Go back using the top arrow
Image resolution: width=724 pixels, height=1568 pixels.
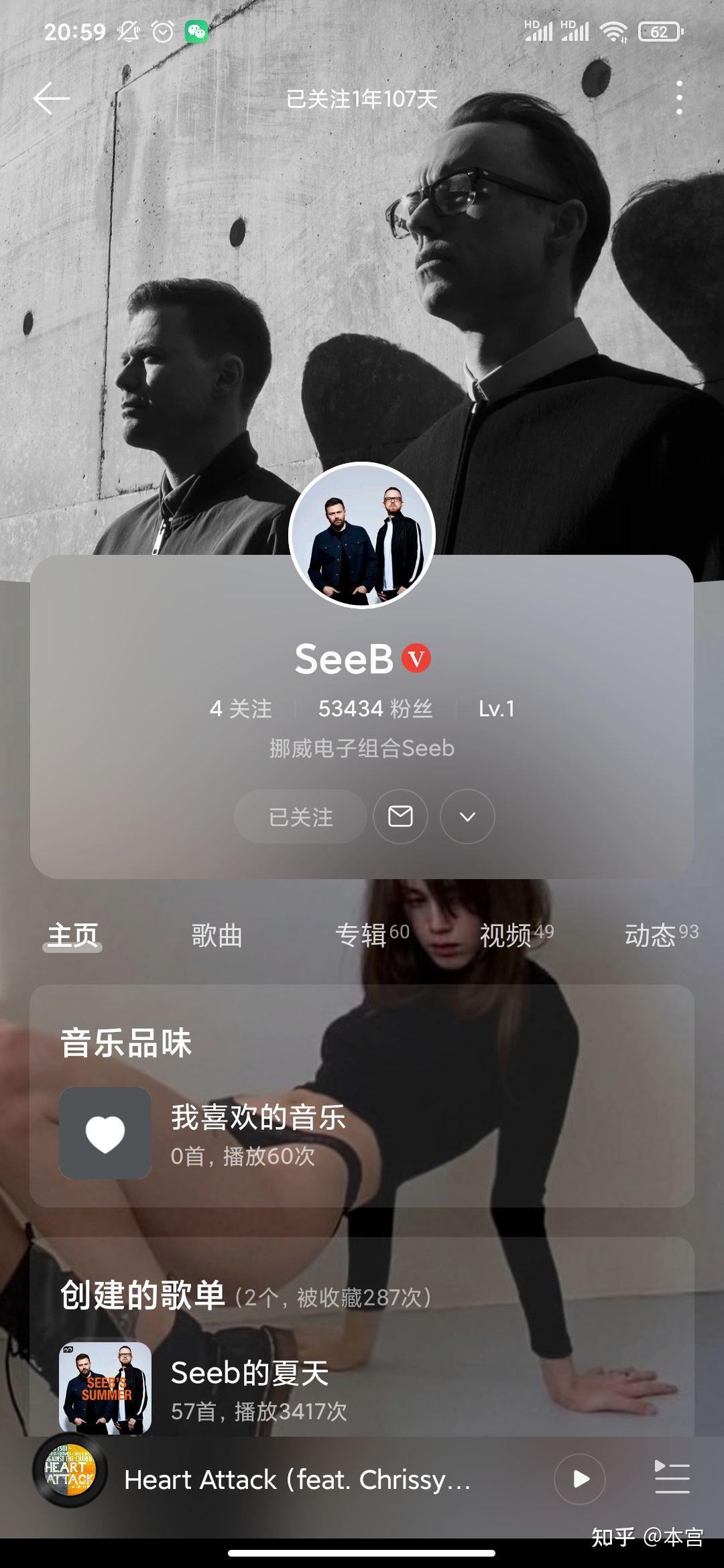[x=52, y=99]
